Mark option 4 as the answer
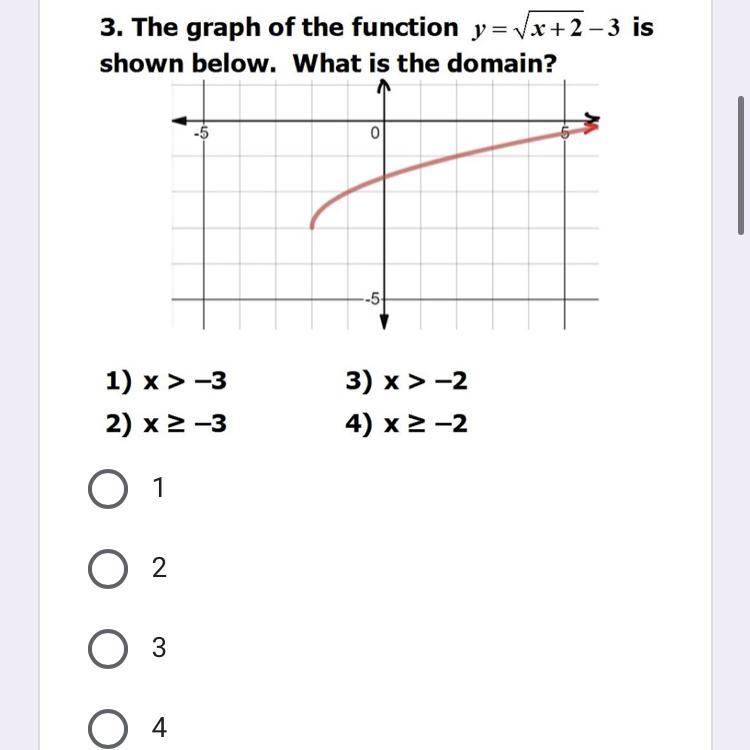The height and width of the screenshot is (750, 750). [x=107, y=729]
